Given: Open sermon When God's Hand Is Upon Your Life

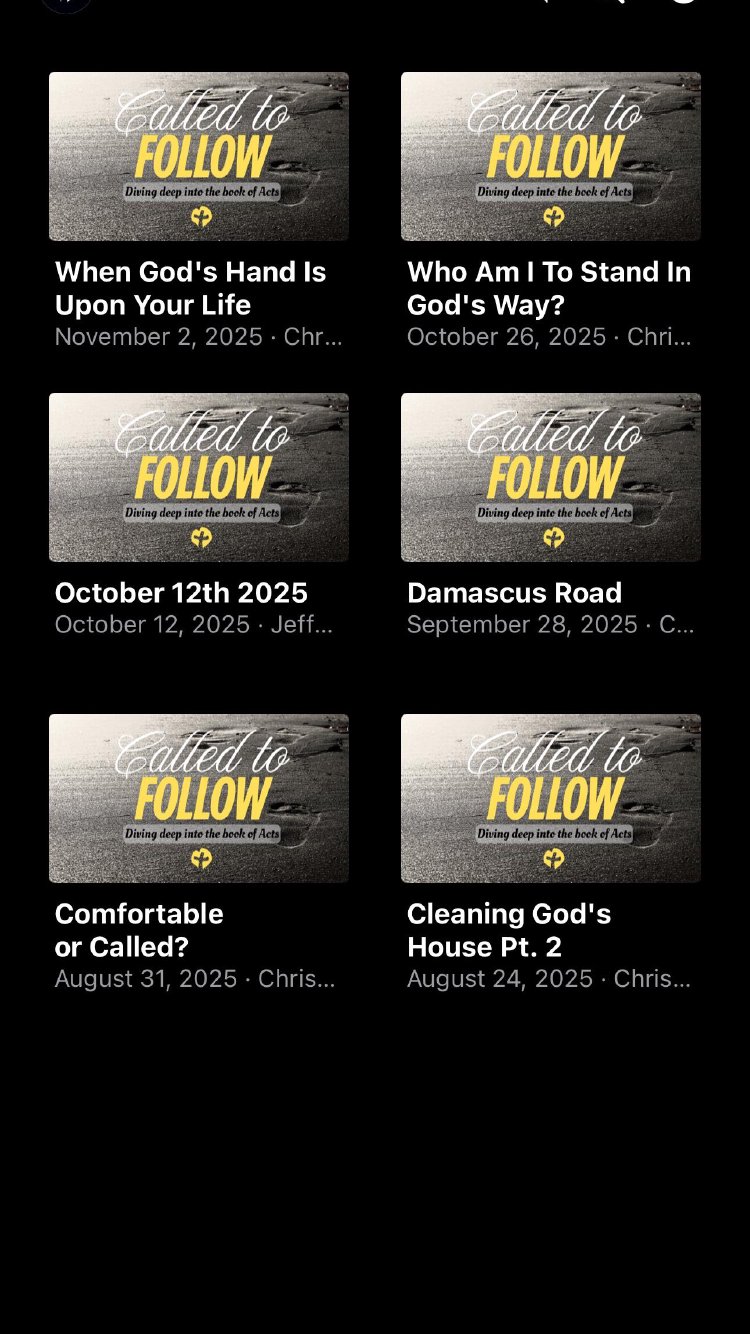Looking at the screenshot, I should tap(199, 157).
